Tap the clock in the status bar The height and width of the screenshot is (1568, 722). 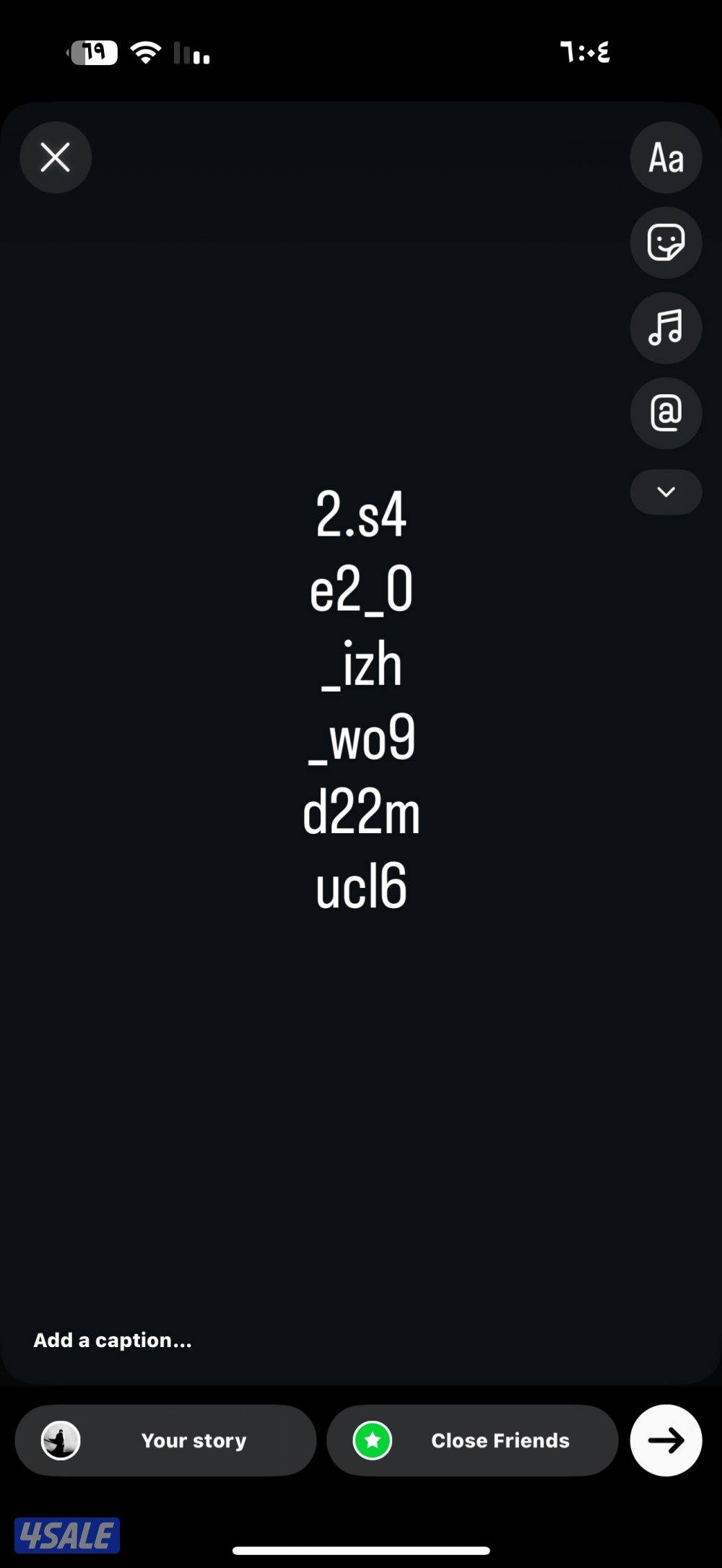(x=585, y=51)
